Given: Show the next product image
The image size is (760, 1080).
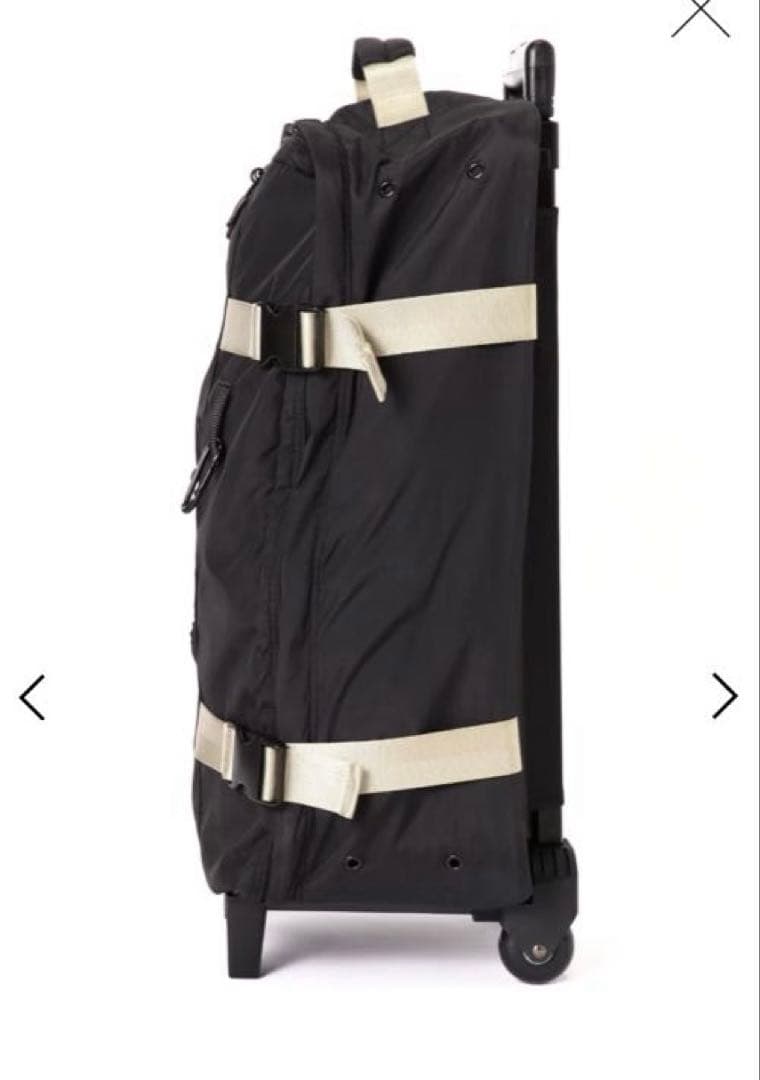Looking at the screenshot, I should [x=725, y=696].
